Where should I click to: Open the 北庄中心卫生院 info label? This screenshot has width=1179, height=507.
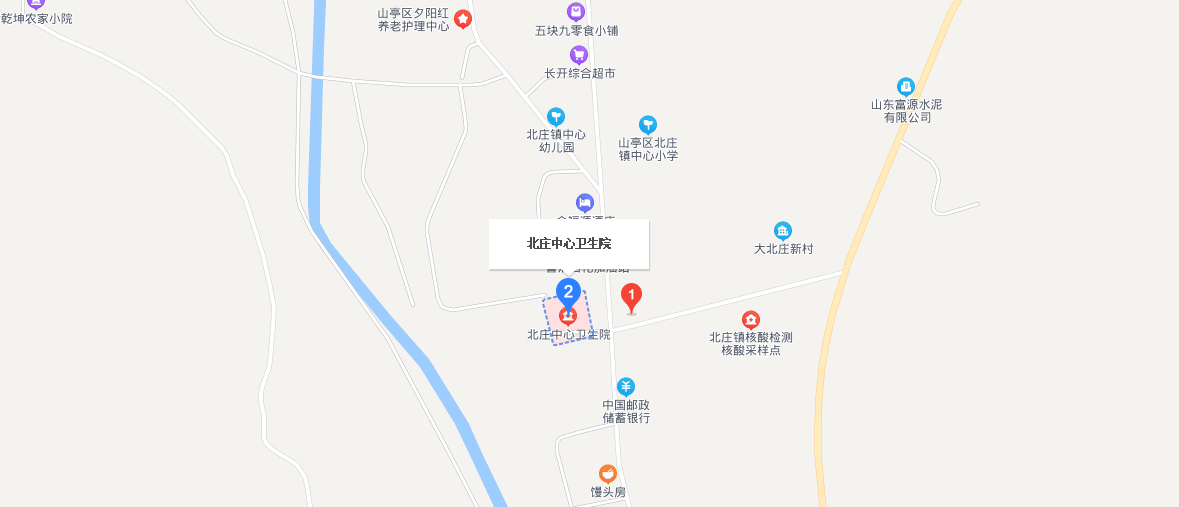click(x=569, y=244)
